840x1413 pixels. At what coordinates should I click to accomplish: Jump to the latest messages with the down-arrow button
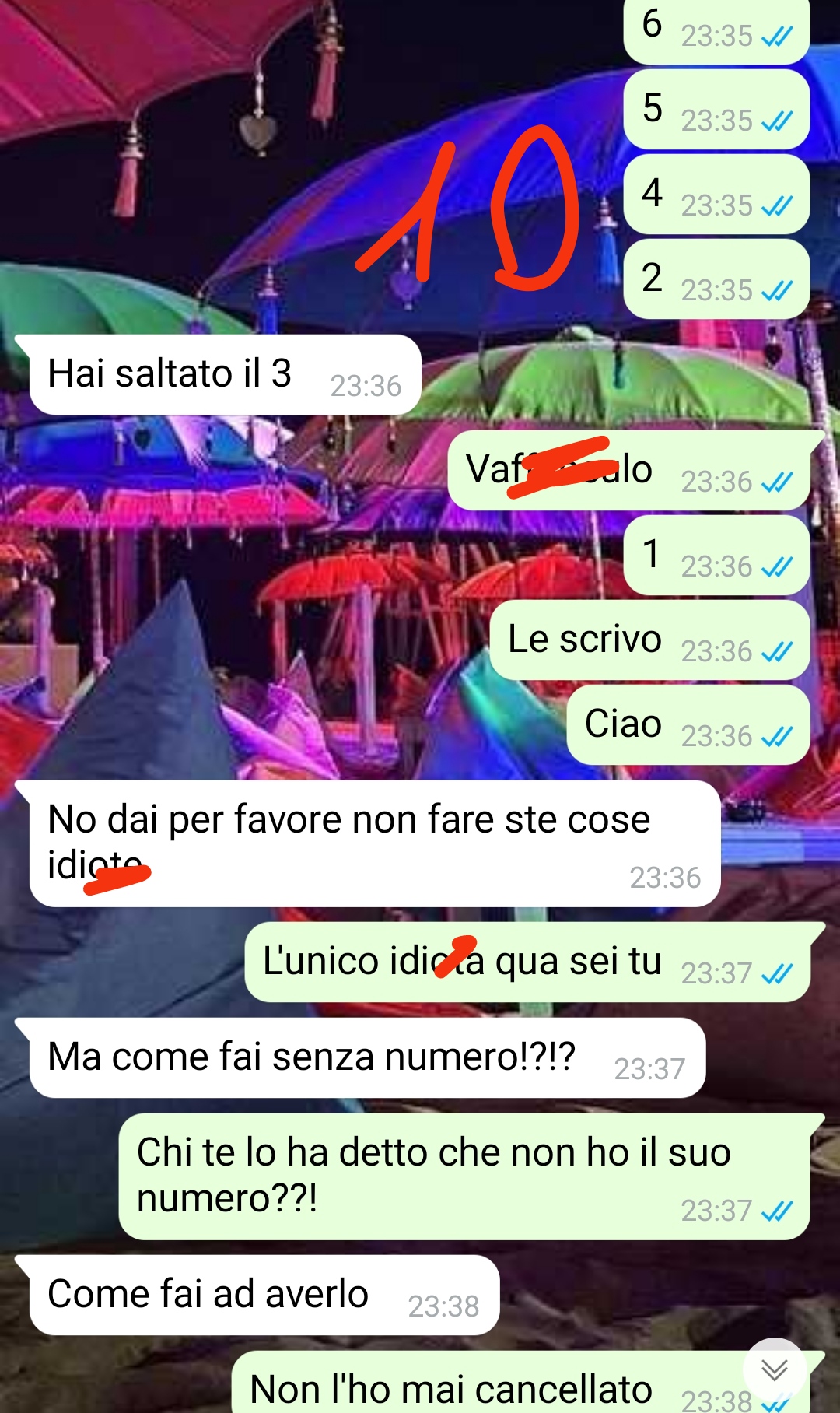(774, 1369)
